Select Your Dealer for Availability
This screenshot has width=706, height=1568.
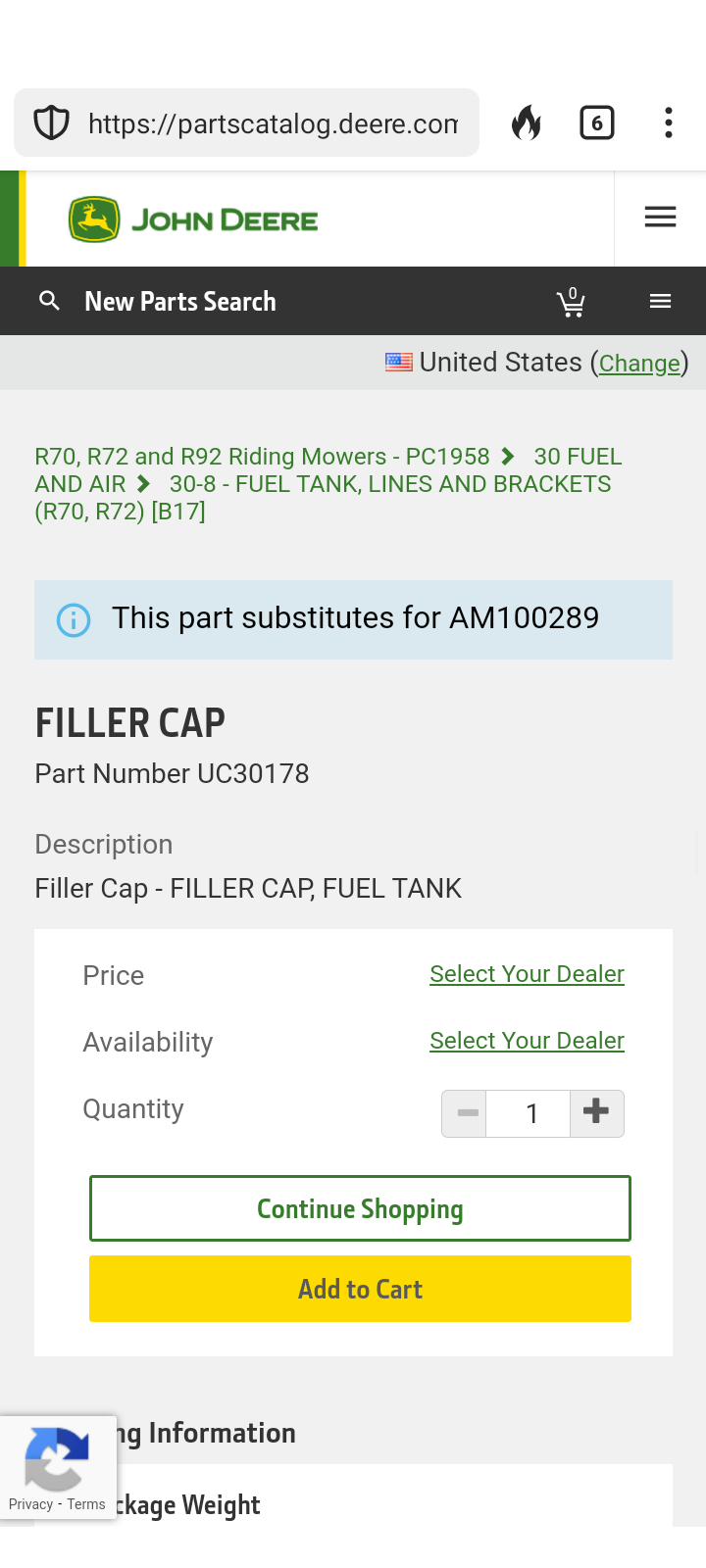(527, 1041)
